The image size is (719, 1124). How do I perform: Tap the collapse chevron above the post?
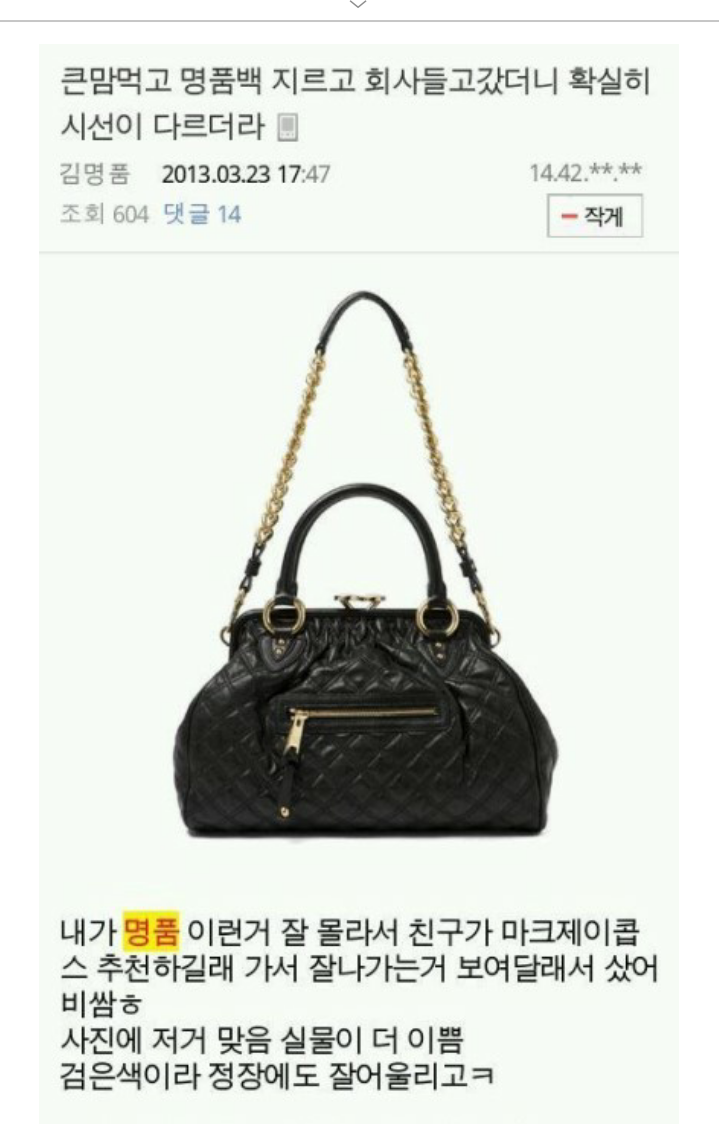(x=359, y=6)
